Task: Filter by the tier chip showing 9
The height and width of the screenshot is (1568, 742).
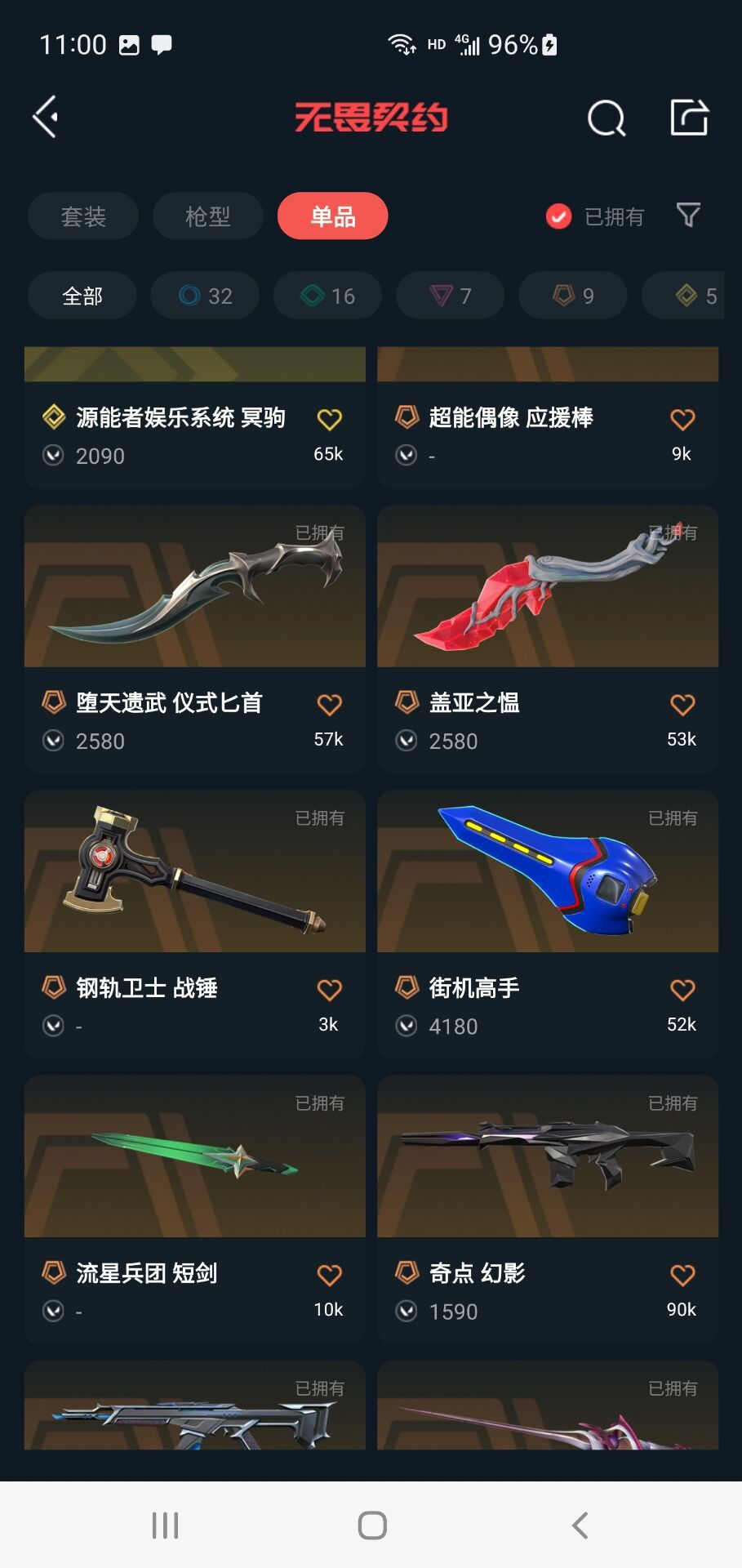Action: pos(573,296)
